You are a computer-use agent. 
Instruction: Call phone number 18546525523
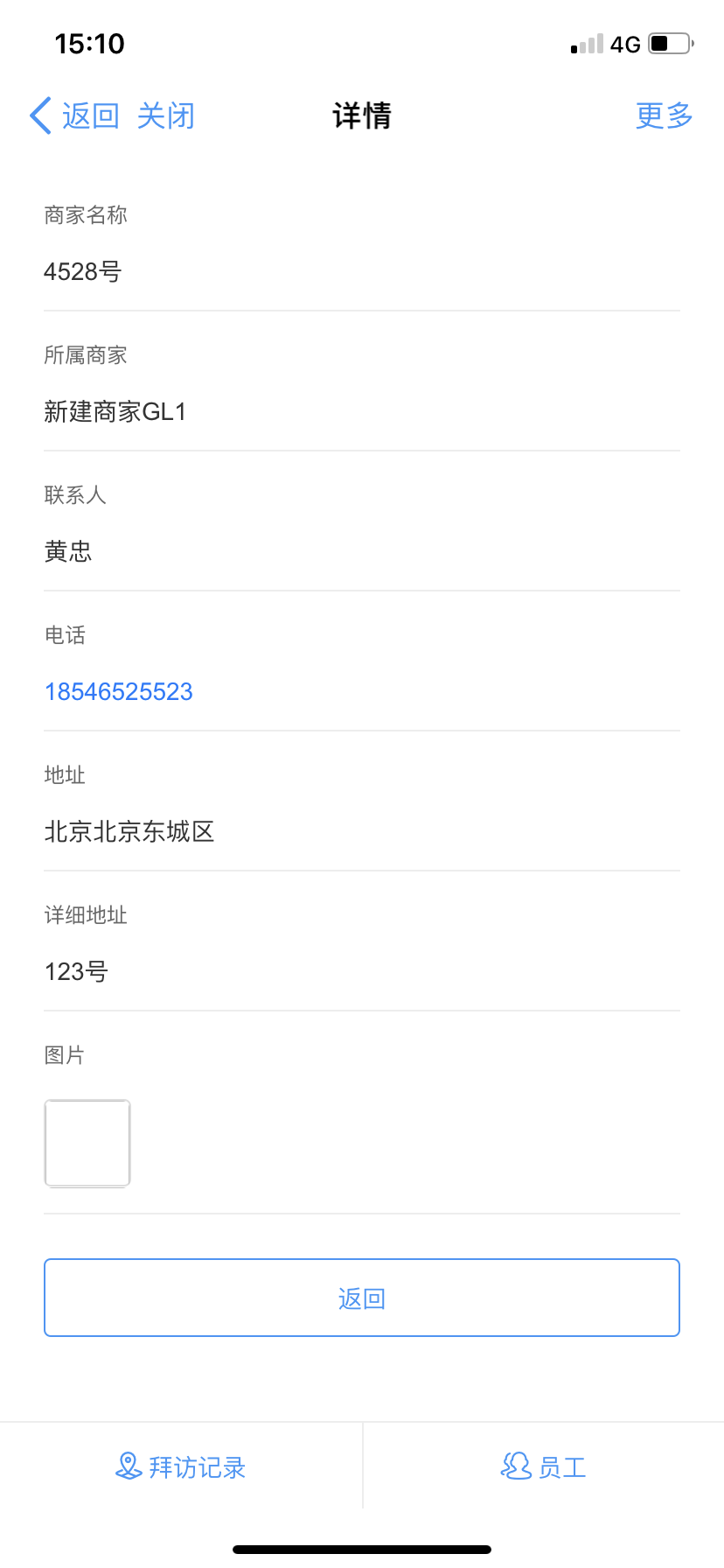(119, 691)
